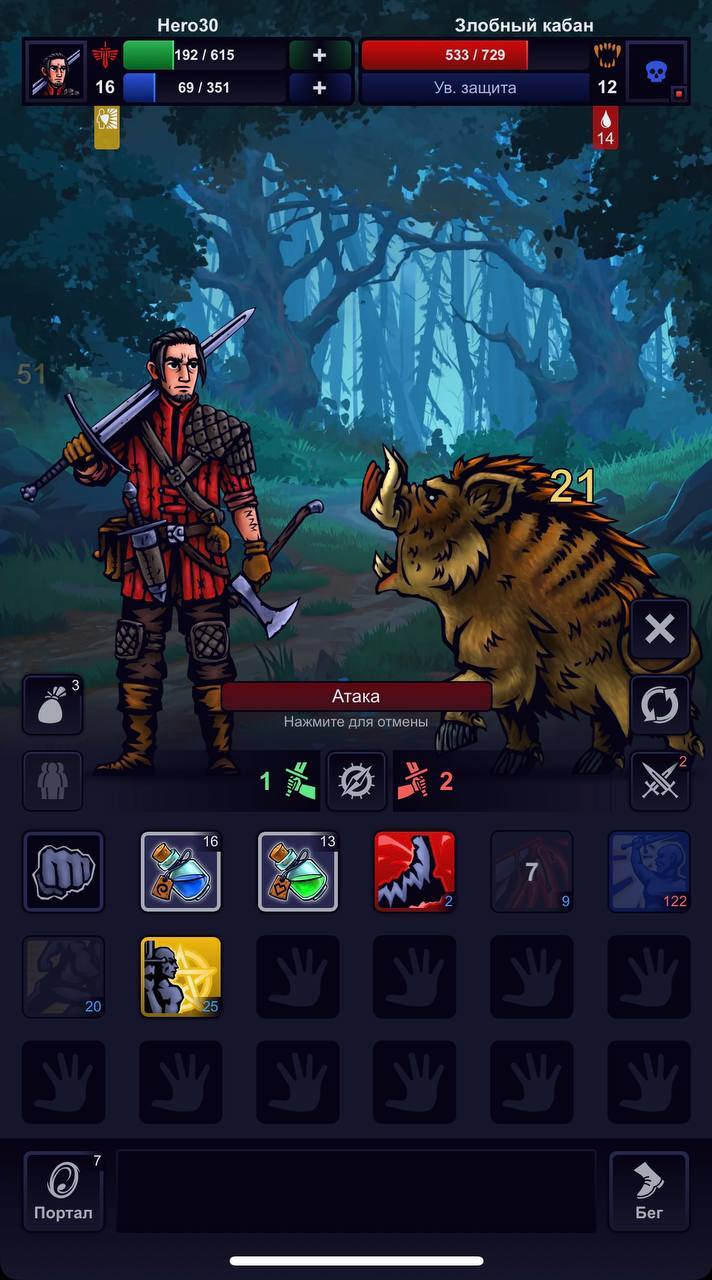The image size is (712, 1280).
Task: Open the loot bag with count 3
Action: click(52, 705)
